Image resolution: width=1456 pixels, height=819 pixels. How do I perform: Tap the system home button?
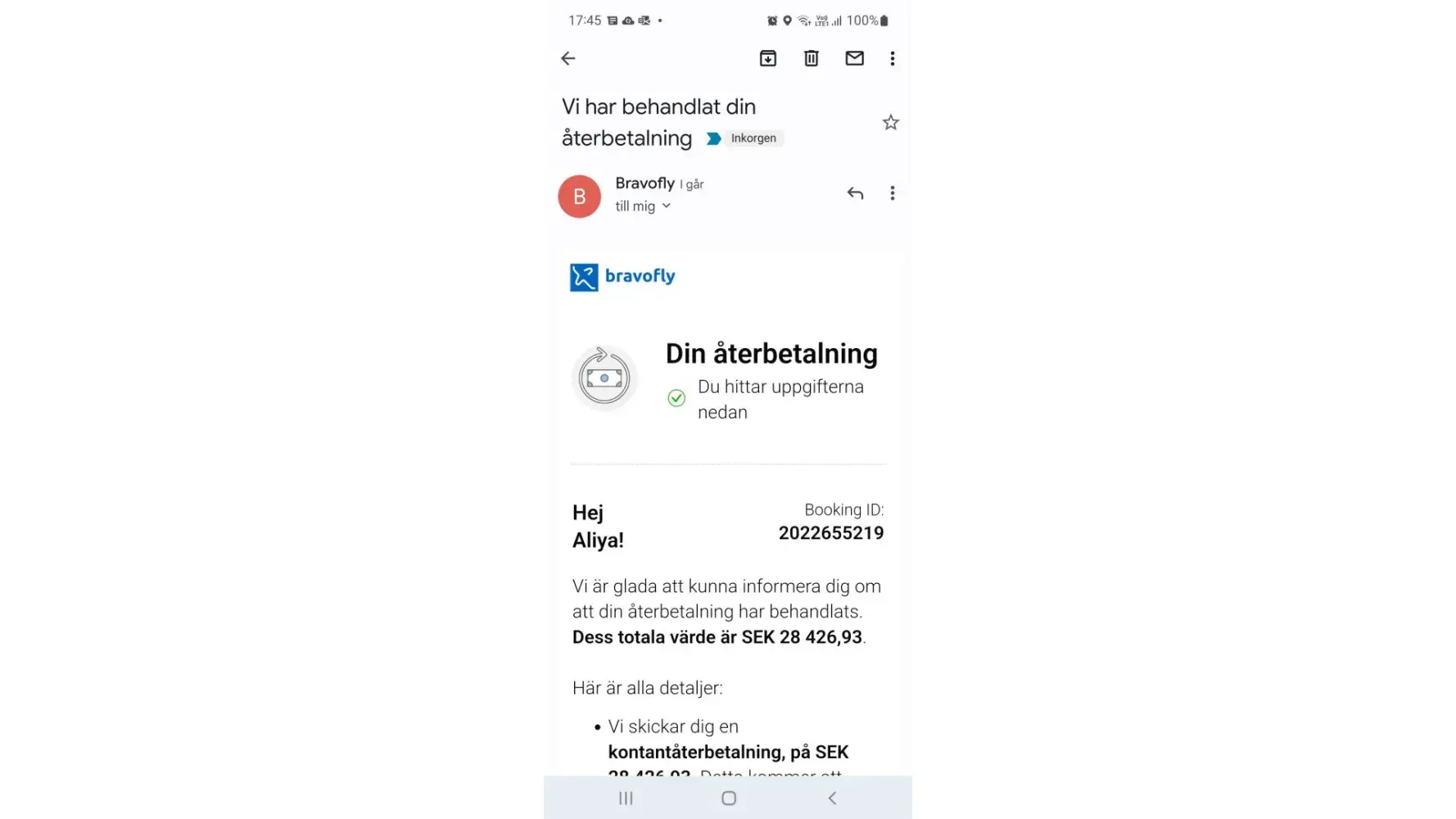coord(728,798)
